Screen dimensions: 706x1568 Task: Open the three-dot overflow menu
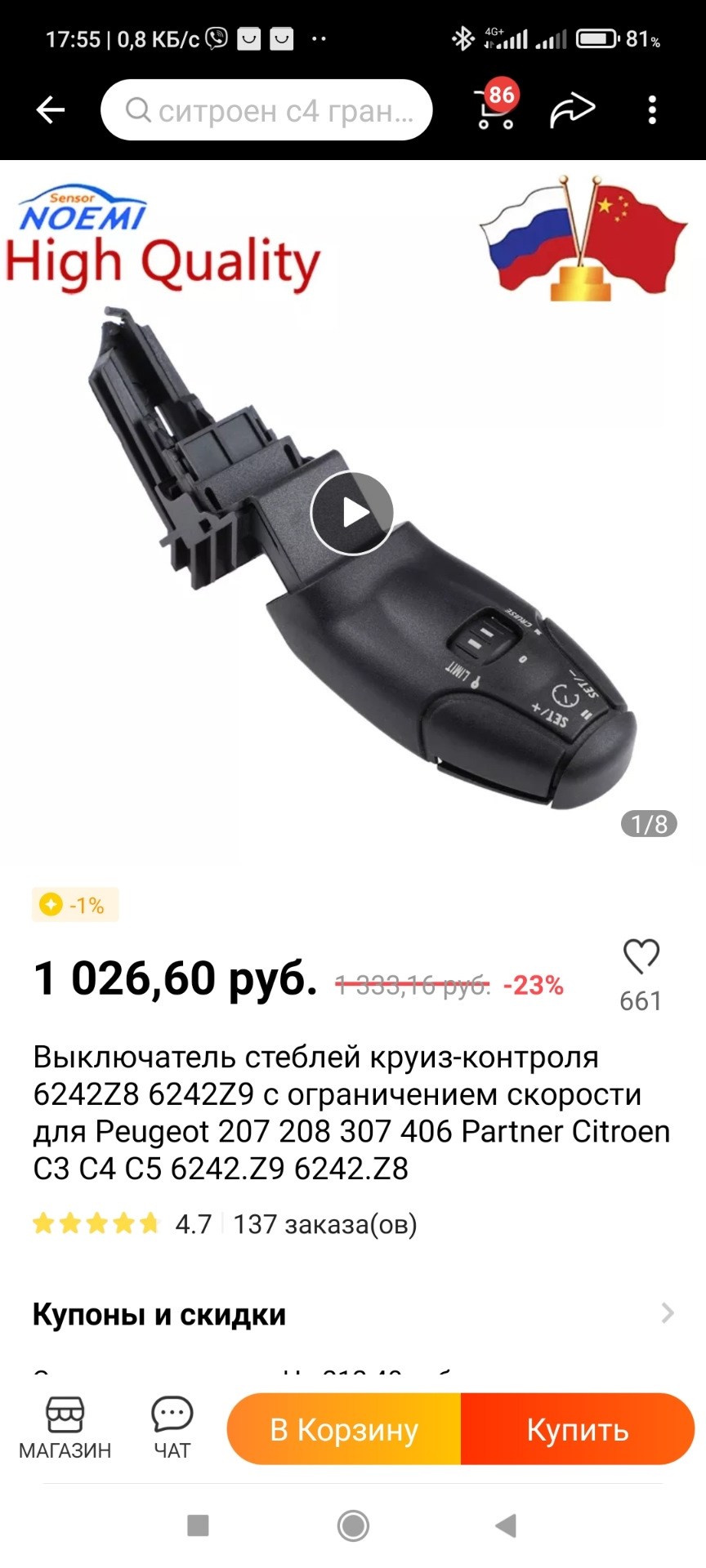point(651,110)
